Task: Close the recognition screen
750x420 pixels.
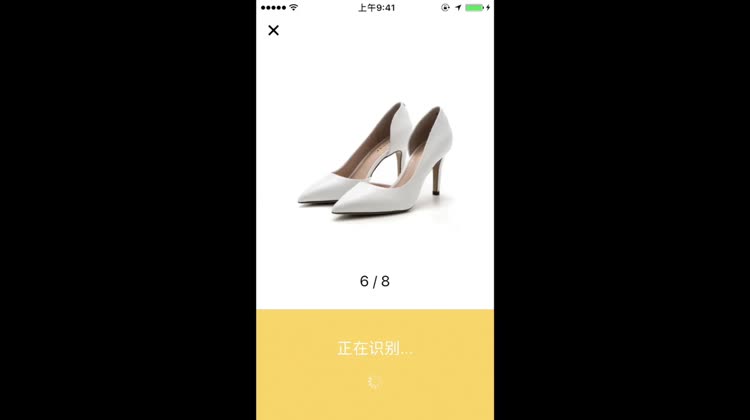Action: [273, 30]
